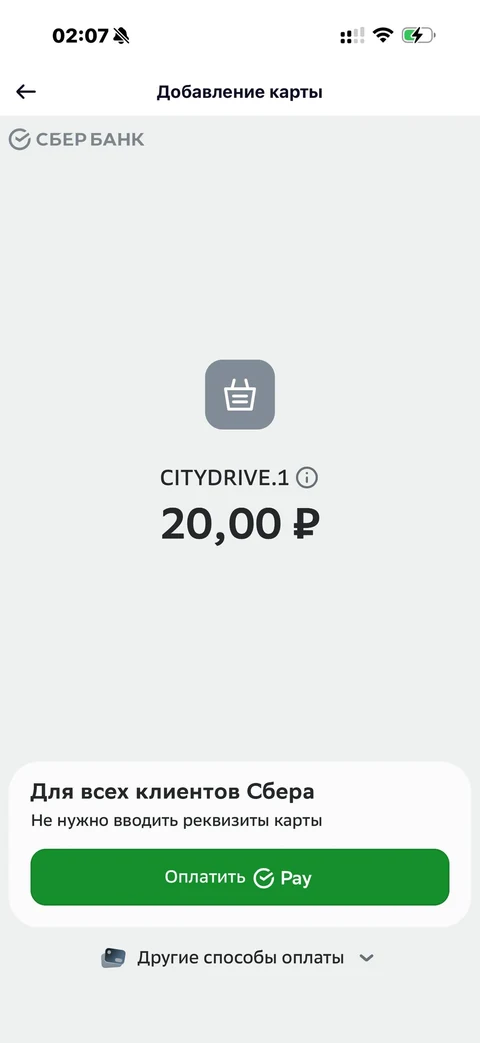The image size is (480, 1043).
Task: Go back using the top-left arrow
Action: (26, 92)
